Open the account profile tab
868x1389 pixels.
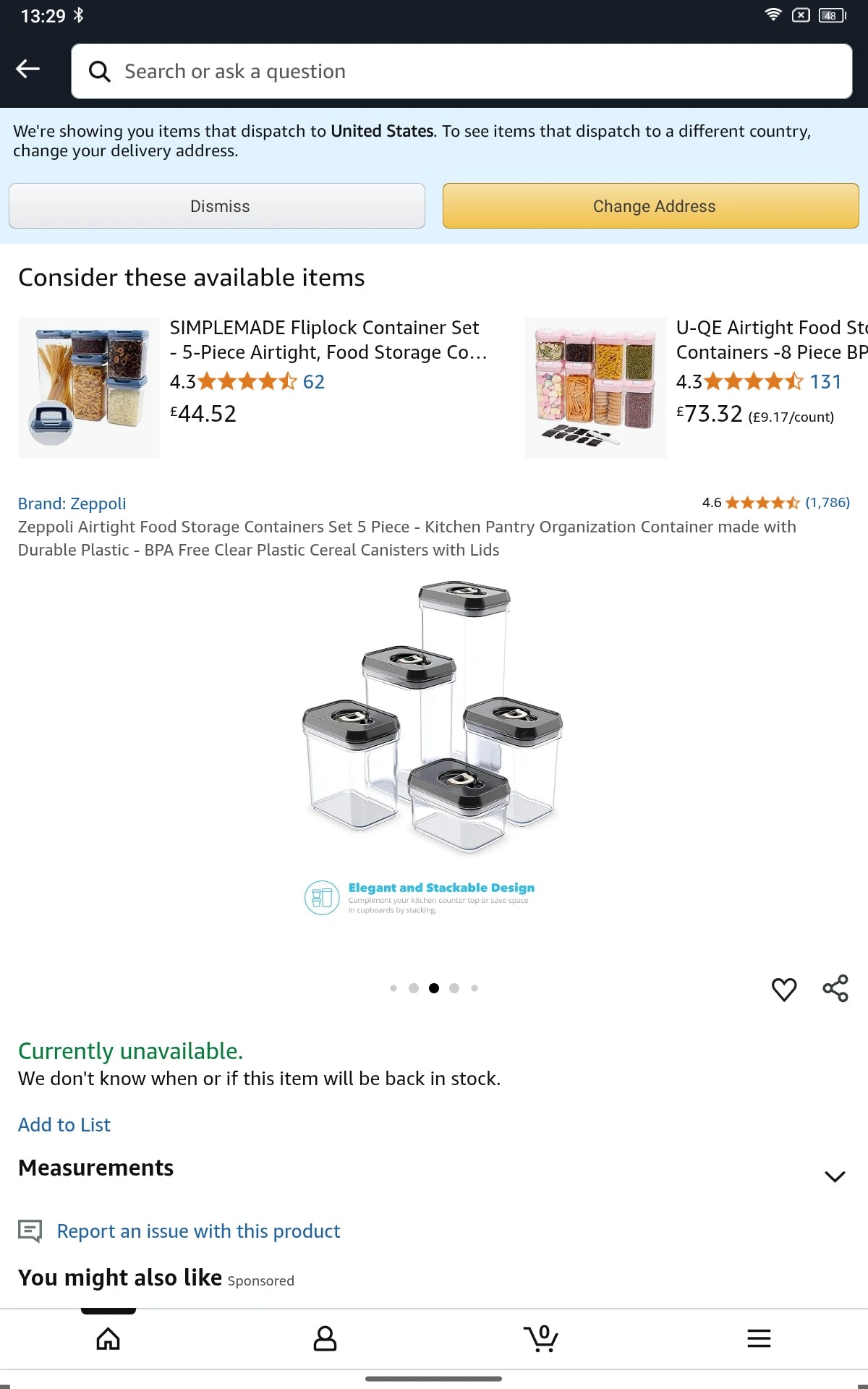(x=325, y=1339)
